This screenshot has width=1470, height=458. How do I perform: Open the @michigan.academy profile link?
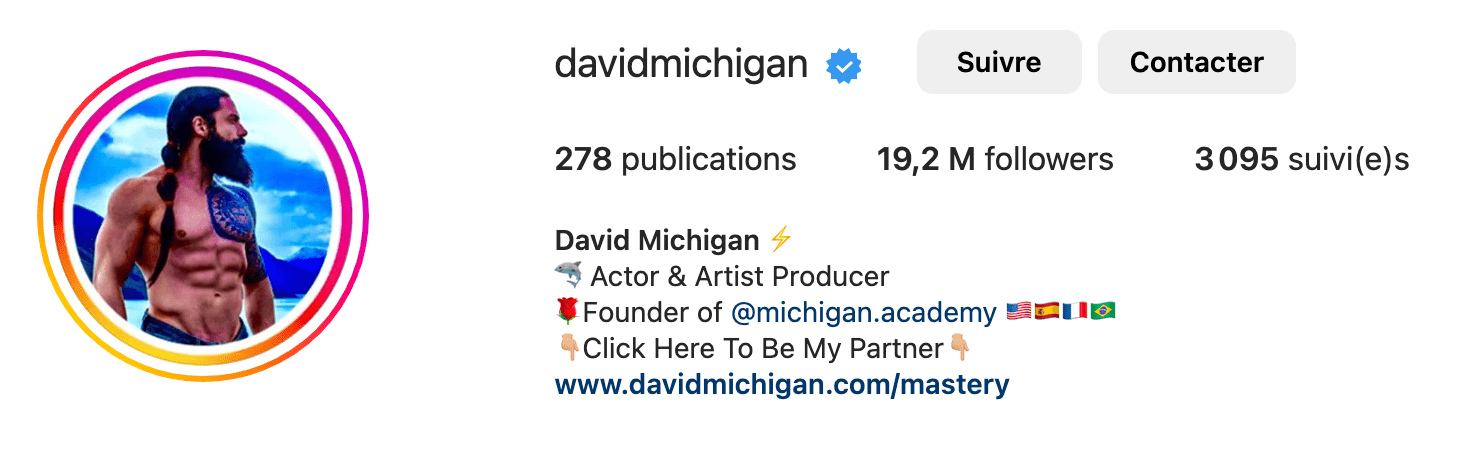pos(863,313)
